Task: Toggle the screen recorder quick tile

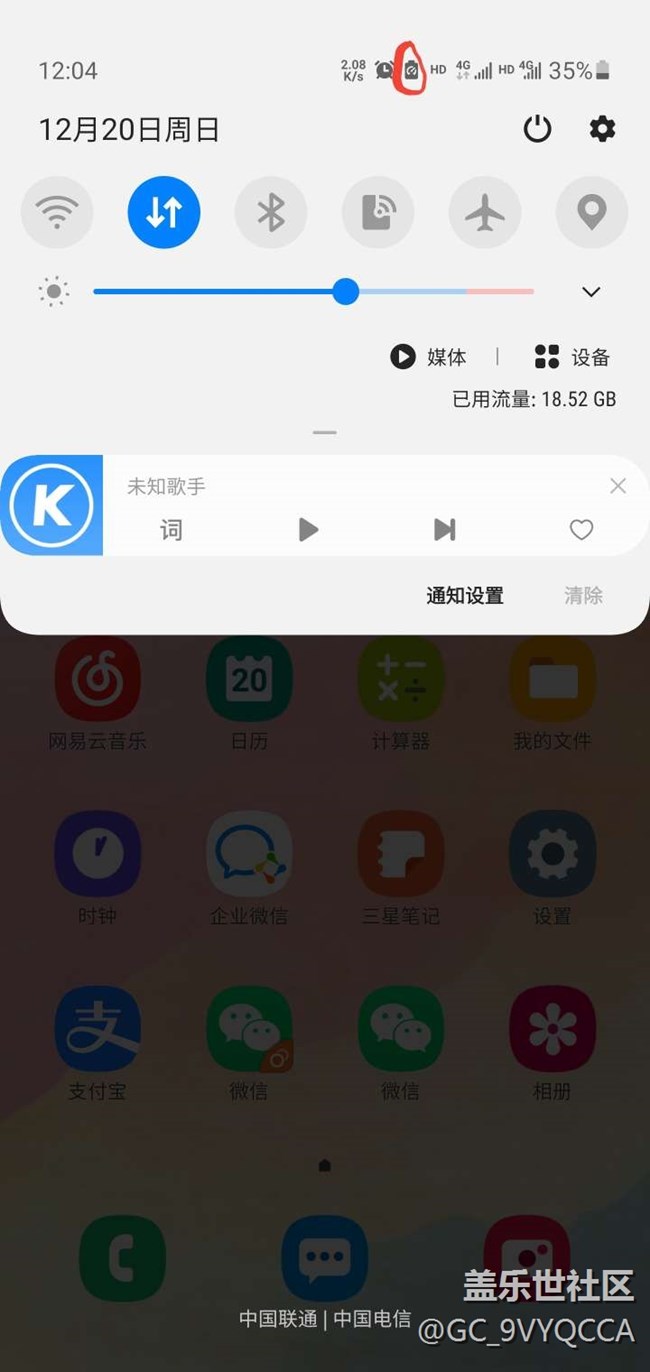Action: click(x=378, y=212)
